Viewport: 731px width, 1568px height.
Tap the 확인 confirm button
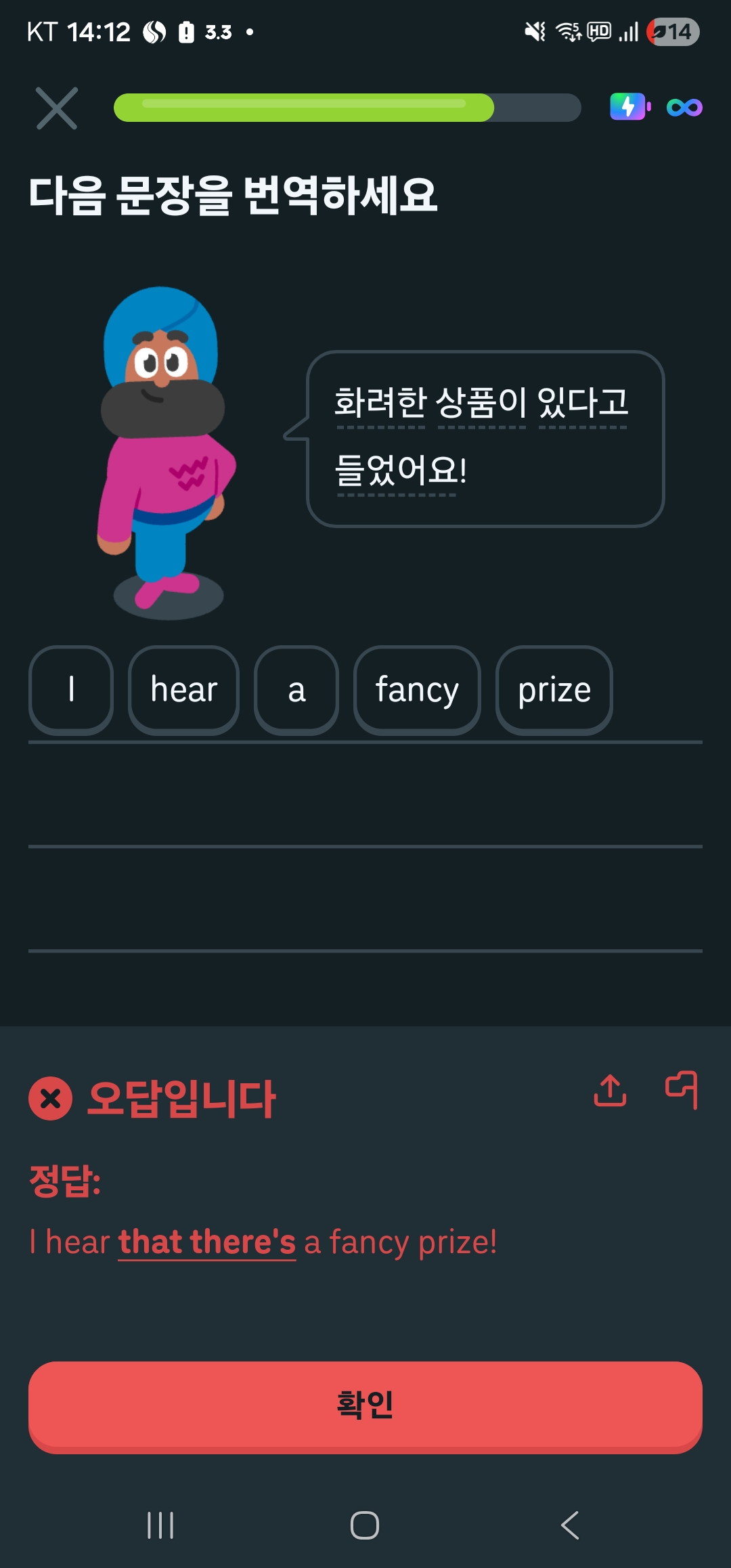tap(365, 1406)
